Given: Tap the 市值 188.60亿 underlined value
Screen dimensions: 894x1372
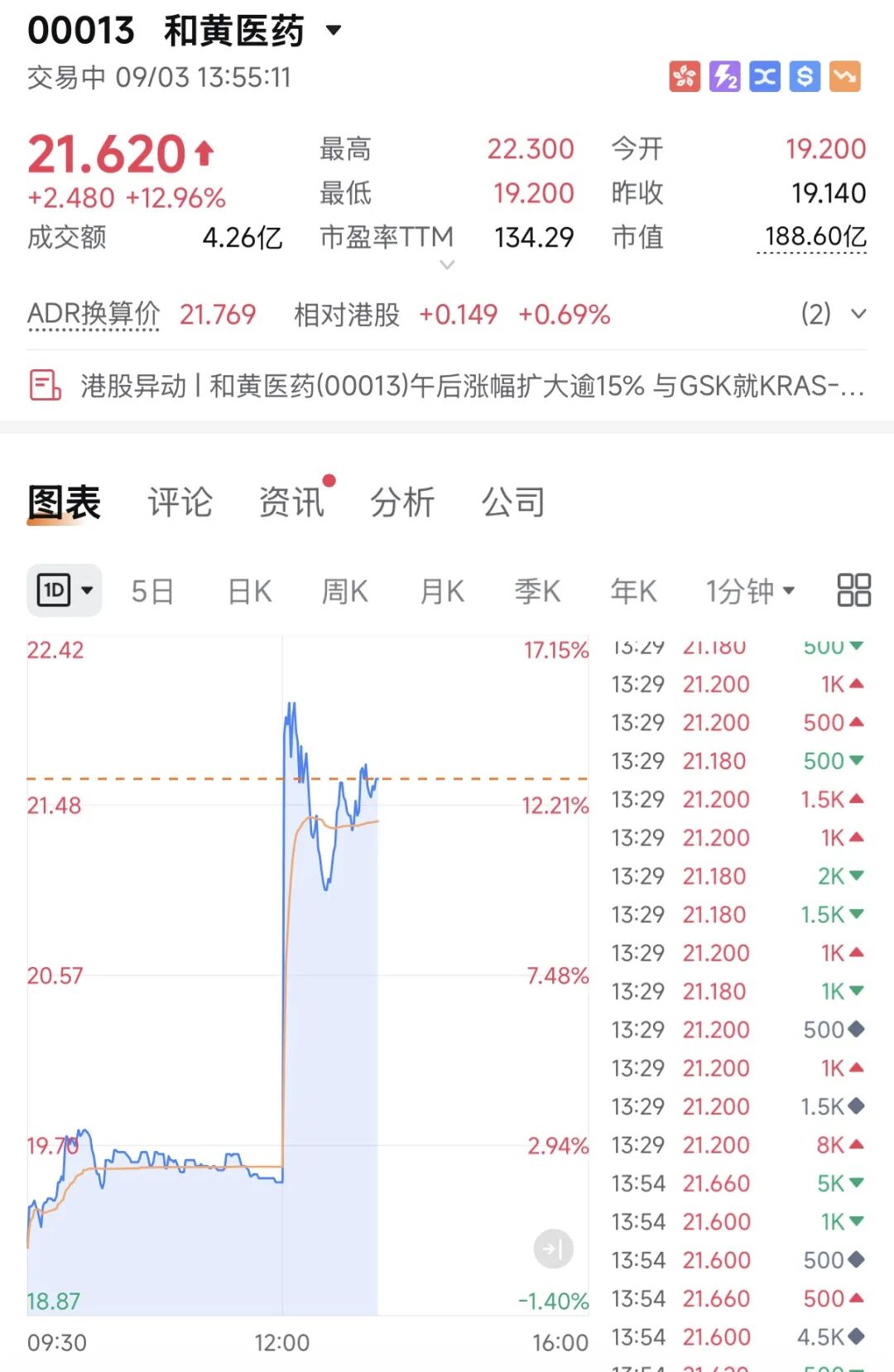Looking at the screenshot, I should [812, 238].
